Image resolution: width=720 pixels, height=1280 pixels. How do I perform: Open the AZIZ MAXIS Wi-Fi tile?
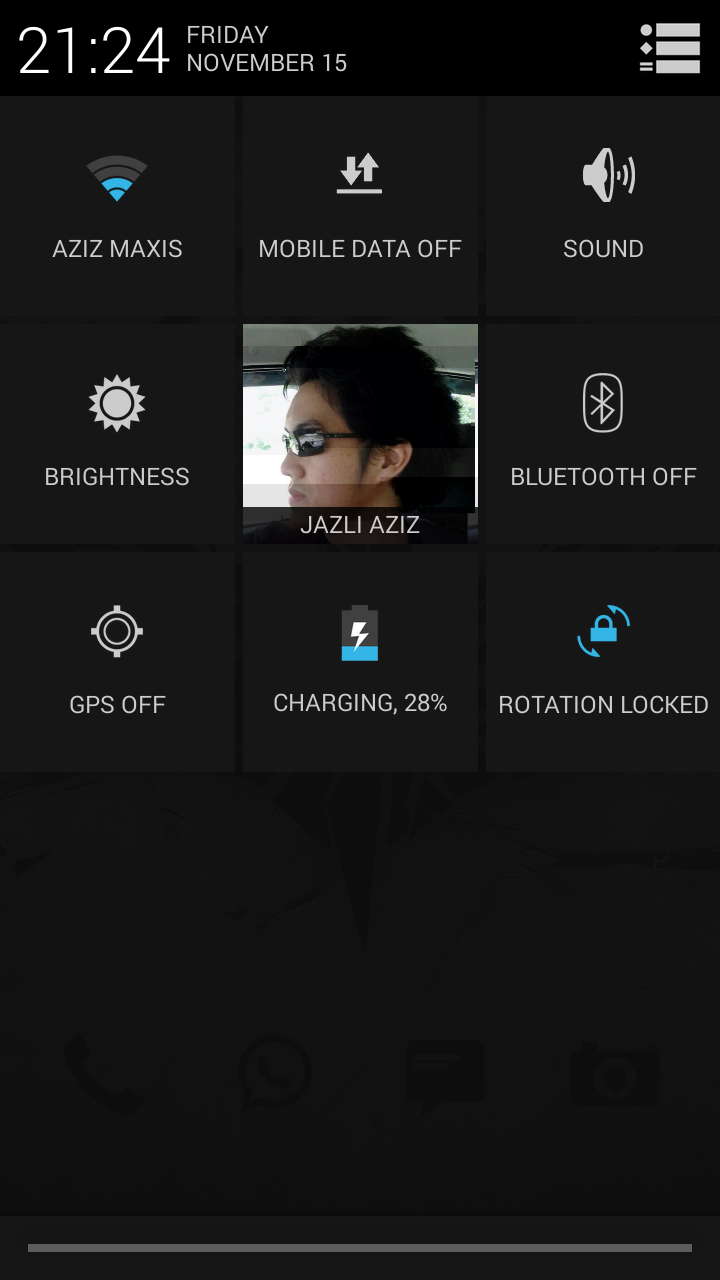tap(117, 207)
